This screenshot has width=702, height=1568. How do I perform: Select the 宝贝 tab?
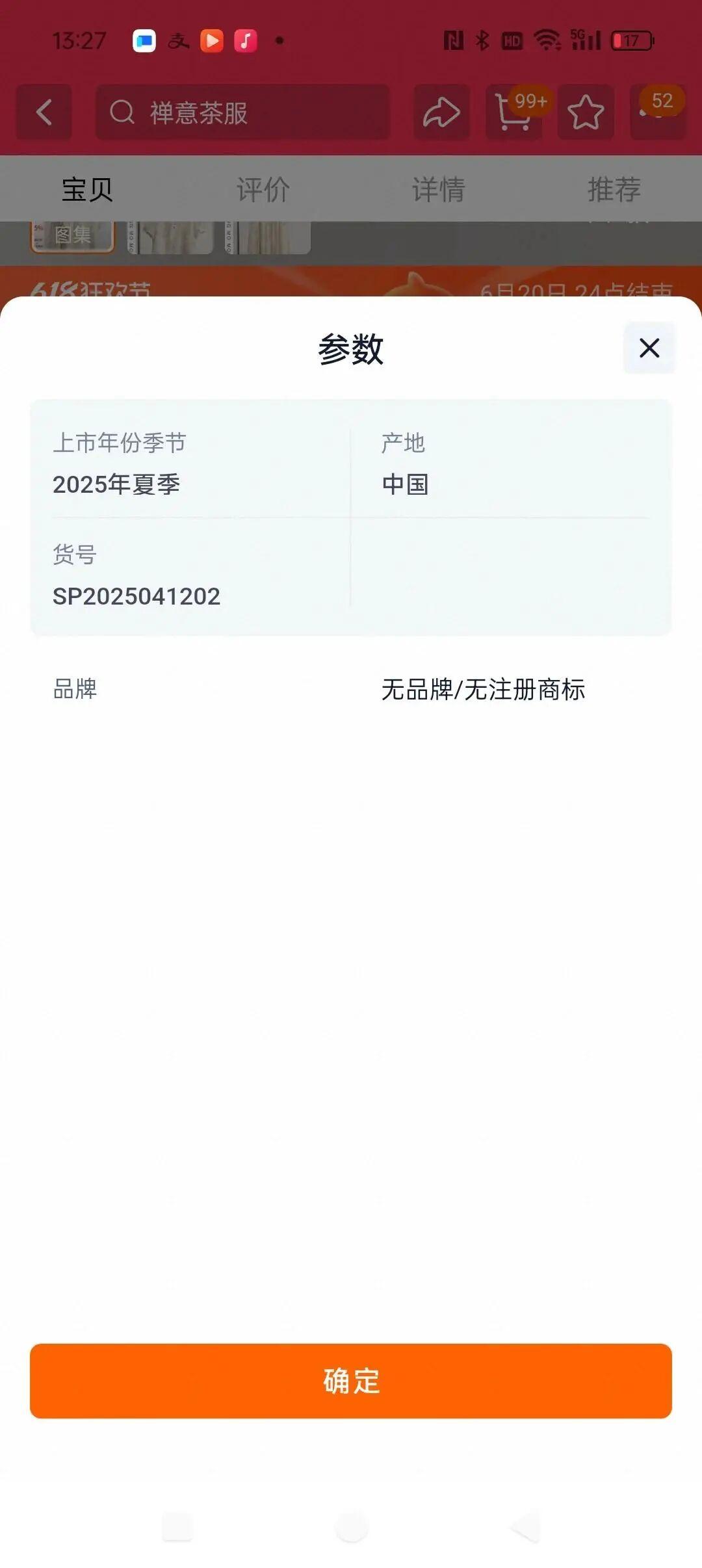click(87, 189)
